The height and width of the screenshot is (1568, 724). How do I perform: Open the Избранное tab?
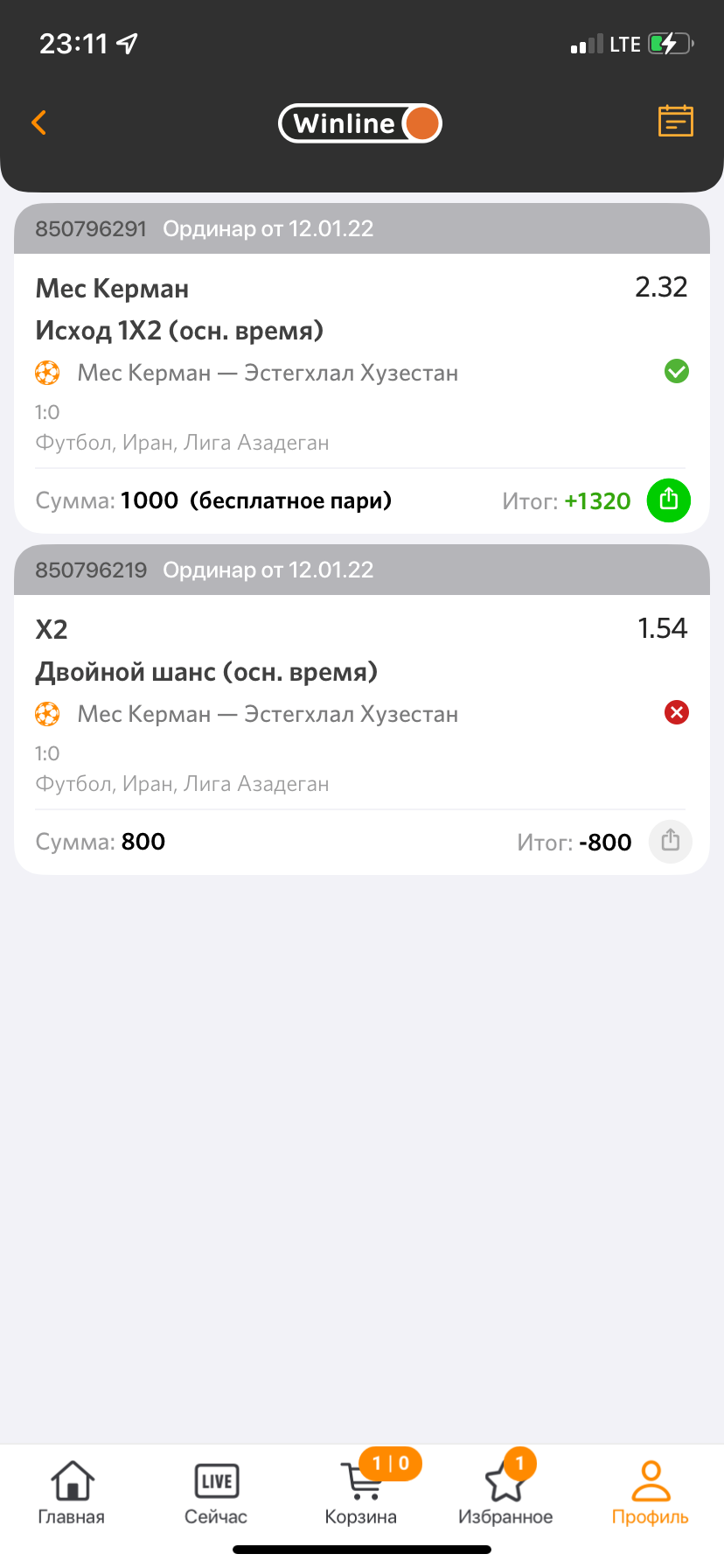point(505,1493)
